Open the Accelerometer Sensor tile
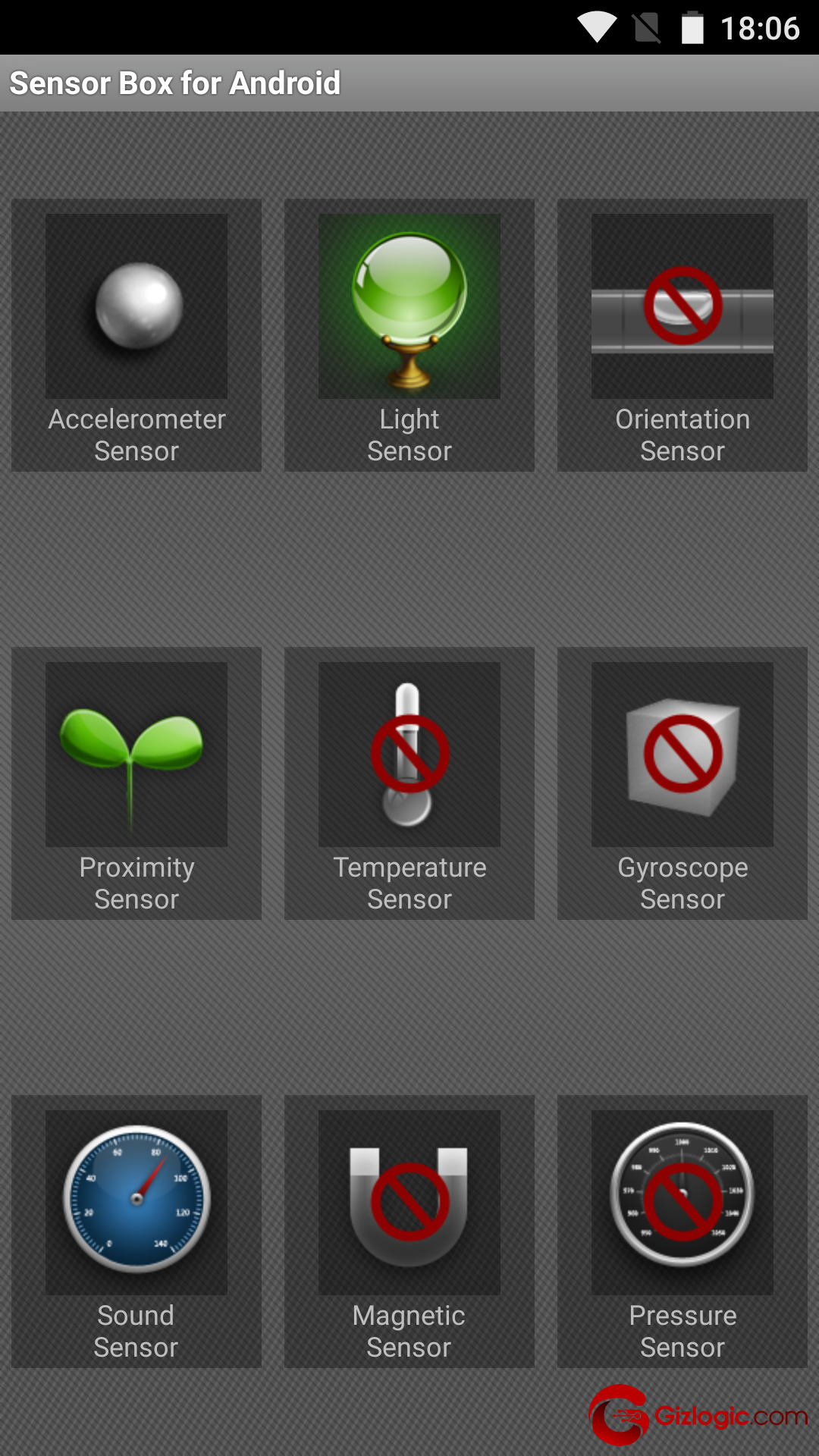The width and height of the screenshot is (819, 1456). (x=136, y=335)
